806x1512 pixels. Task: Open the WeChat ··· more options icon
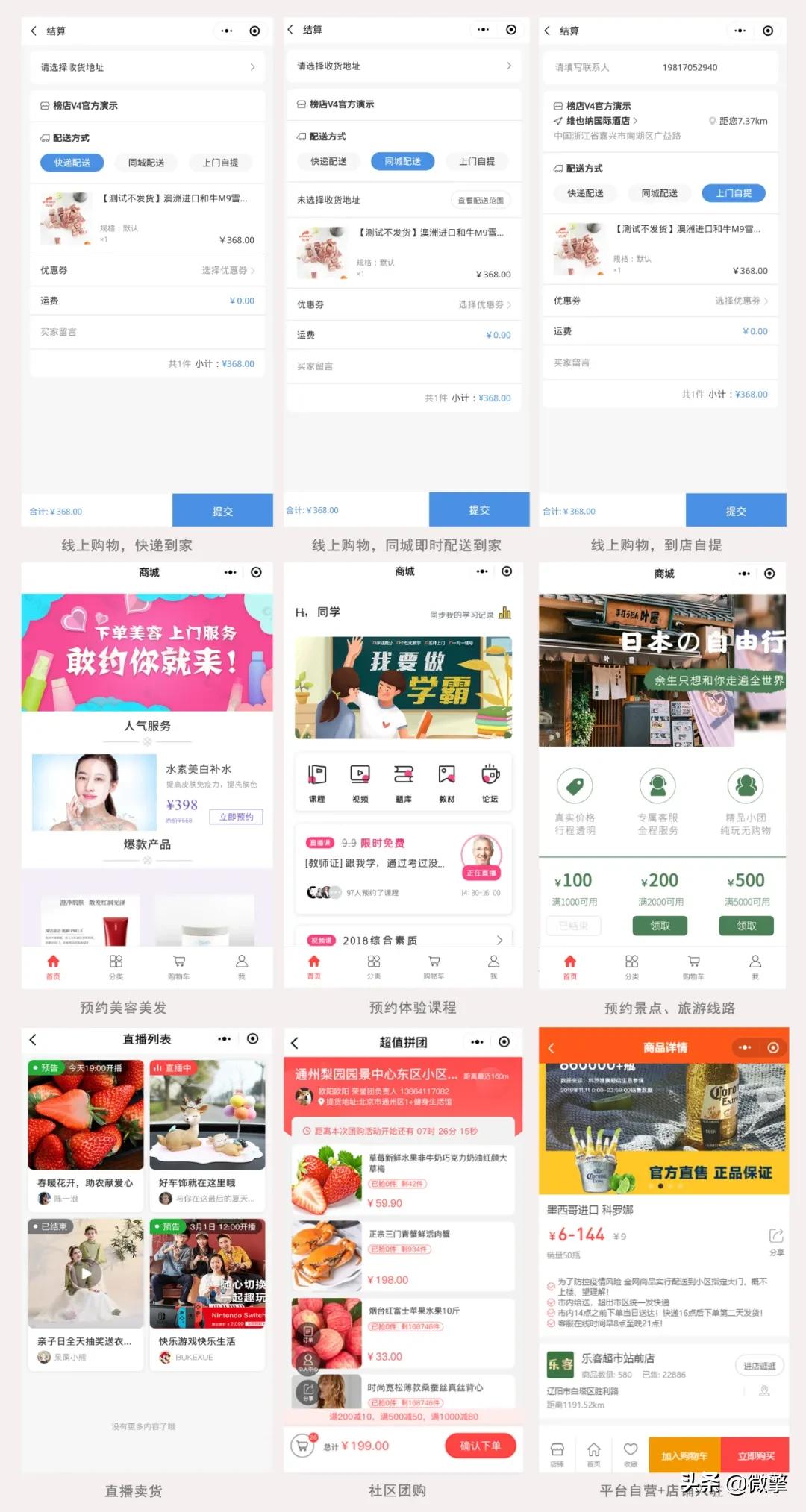tap(226, 31)
